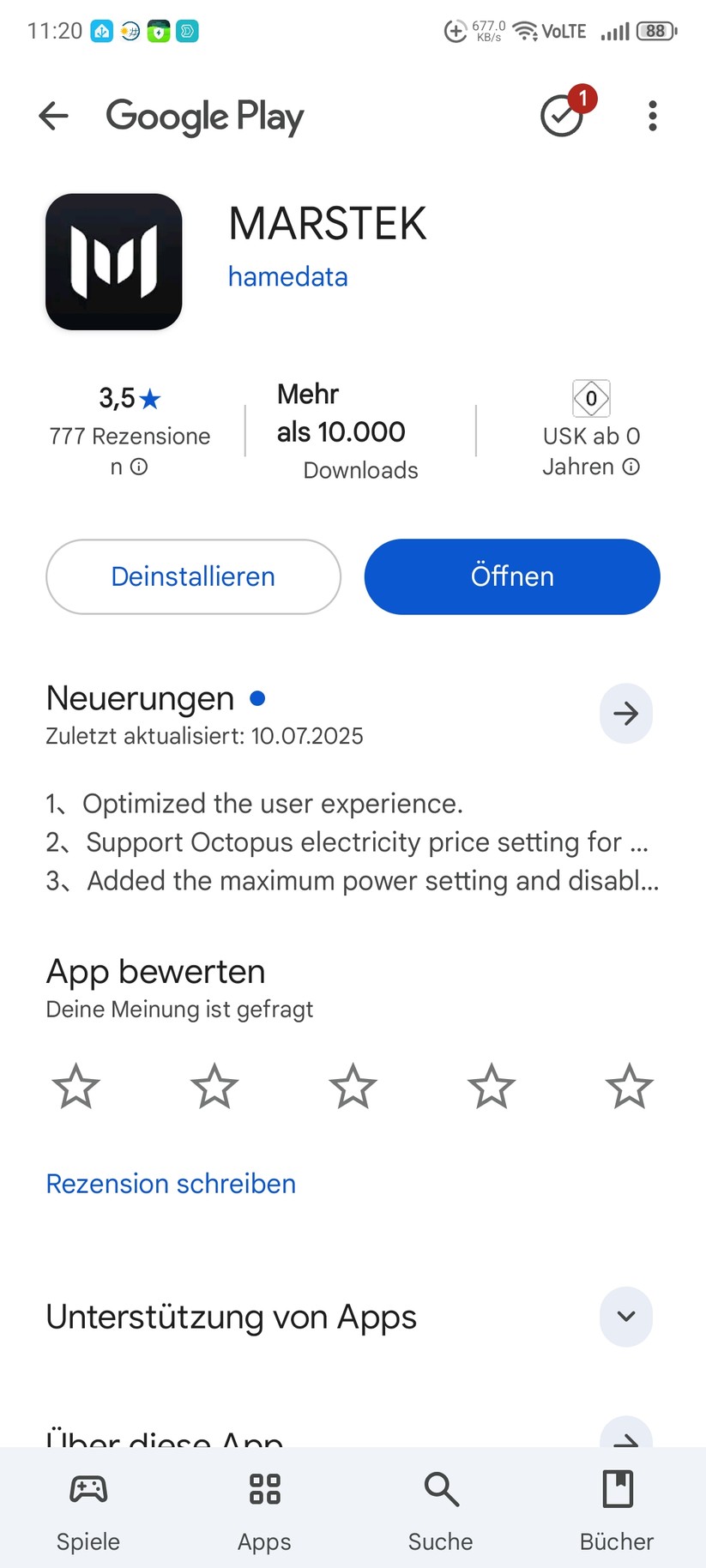This screenshot has height=1568, width=706.
Task: Tap Rezension schreiben to write a review
Action: [x=170, y=1184]
